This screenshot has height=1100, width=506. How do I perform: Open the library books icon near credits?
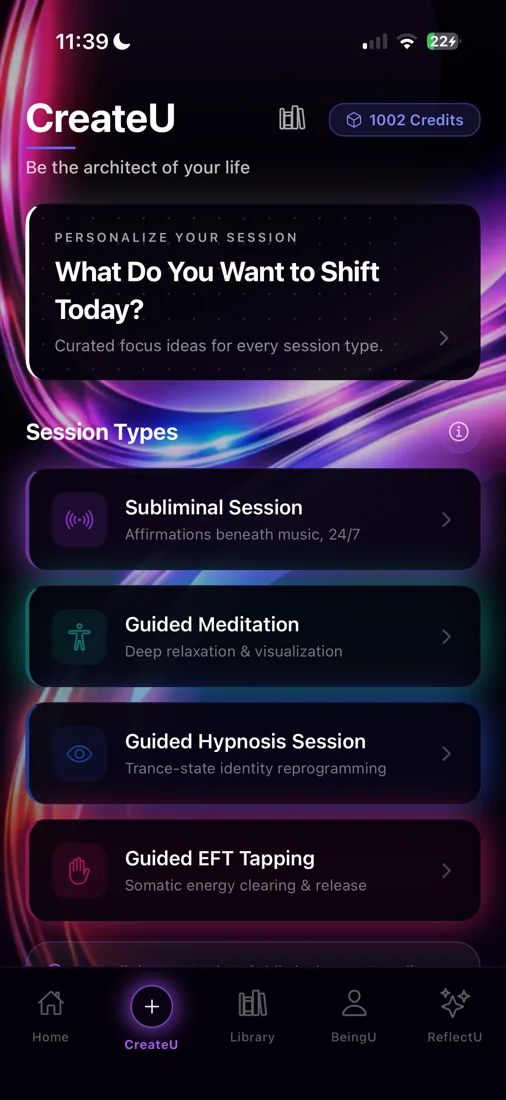click(292, 119)
